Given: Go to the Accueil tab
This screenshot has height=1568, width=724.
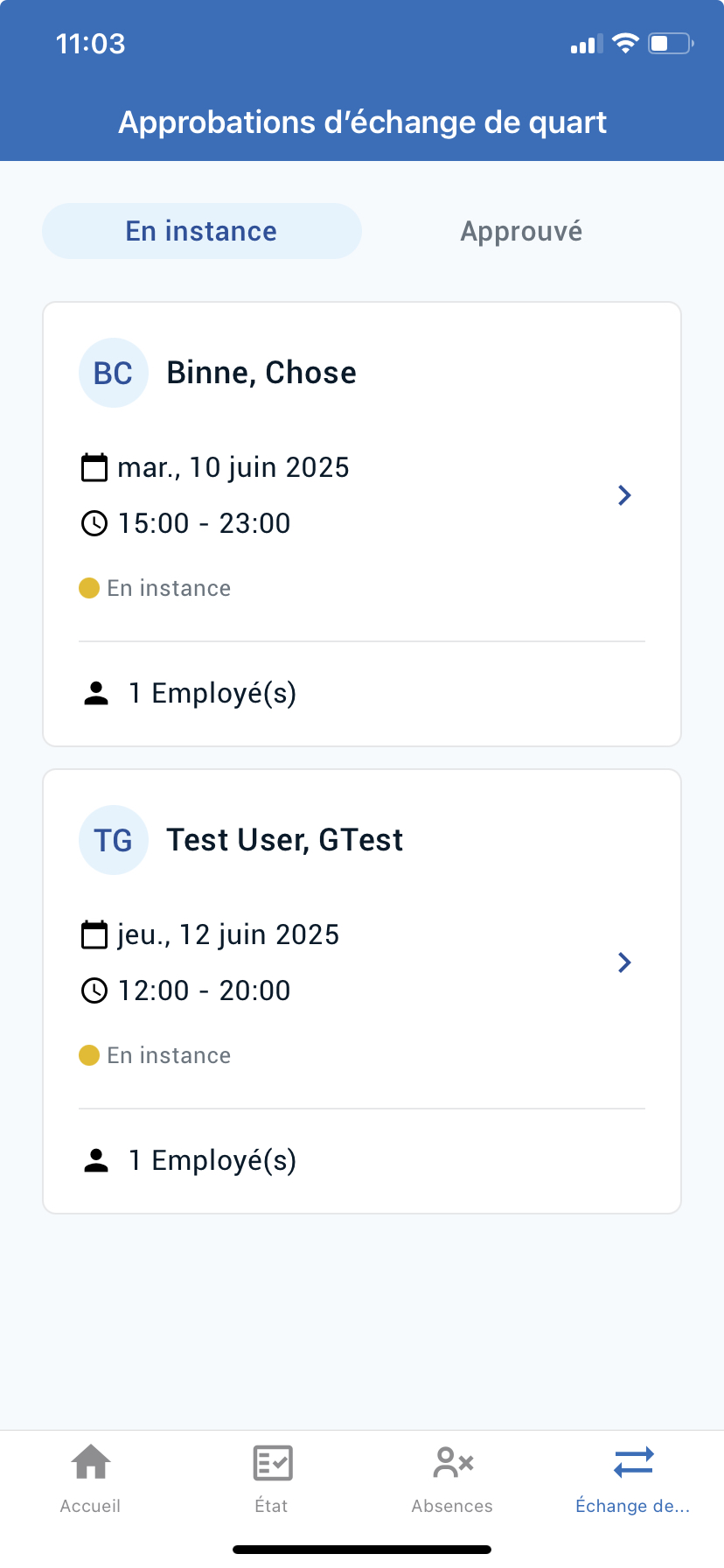Looking at the screenshot, I should pyautogui.click(x=91, y=1480).
